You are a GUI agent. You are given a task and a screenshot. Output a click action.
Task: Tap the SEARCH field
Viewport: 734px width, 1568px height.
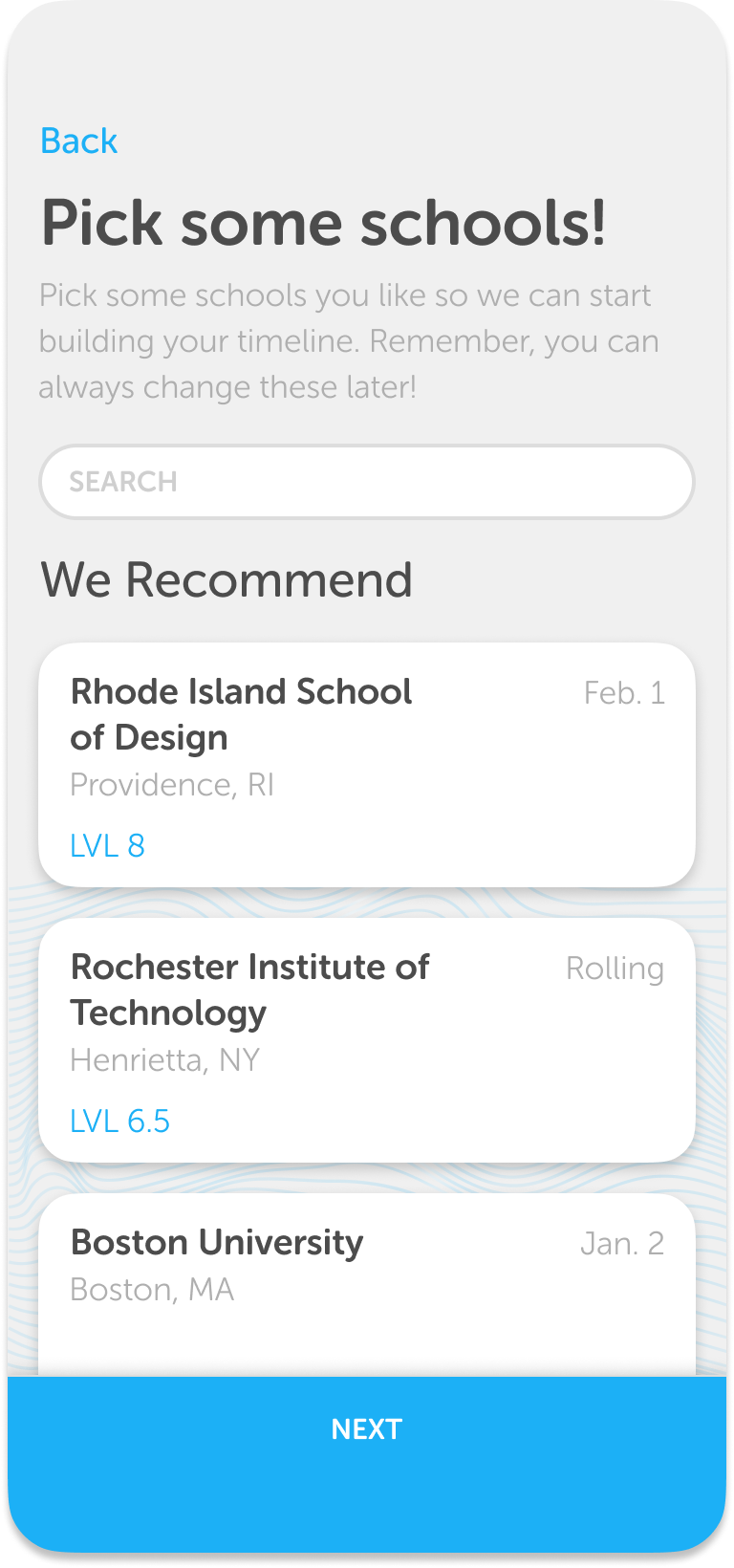tap(367, 482)
